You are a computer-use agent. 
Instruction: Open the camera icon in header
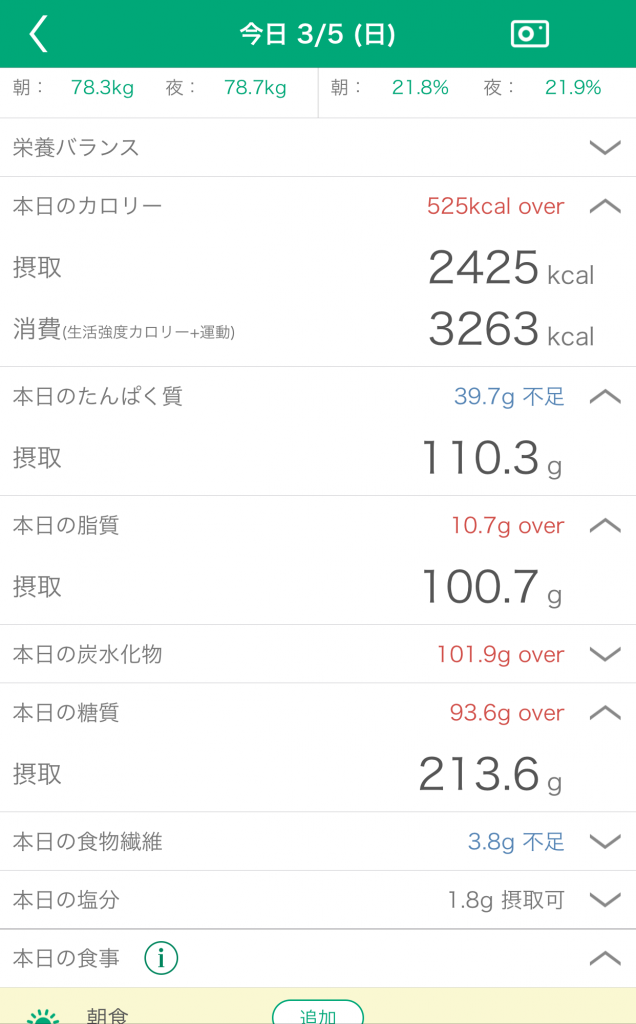(x=530, y=34)
